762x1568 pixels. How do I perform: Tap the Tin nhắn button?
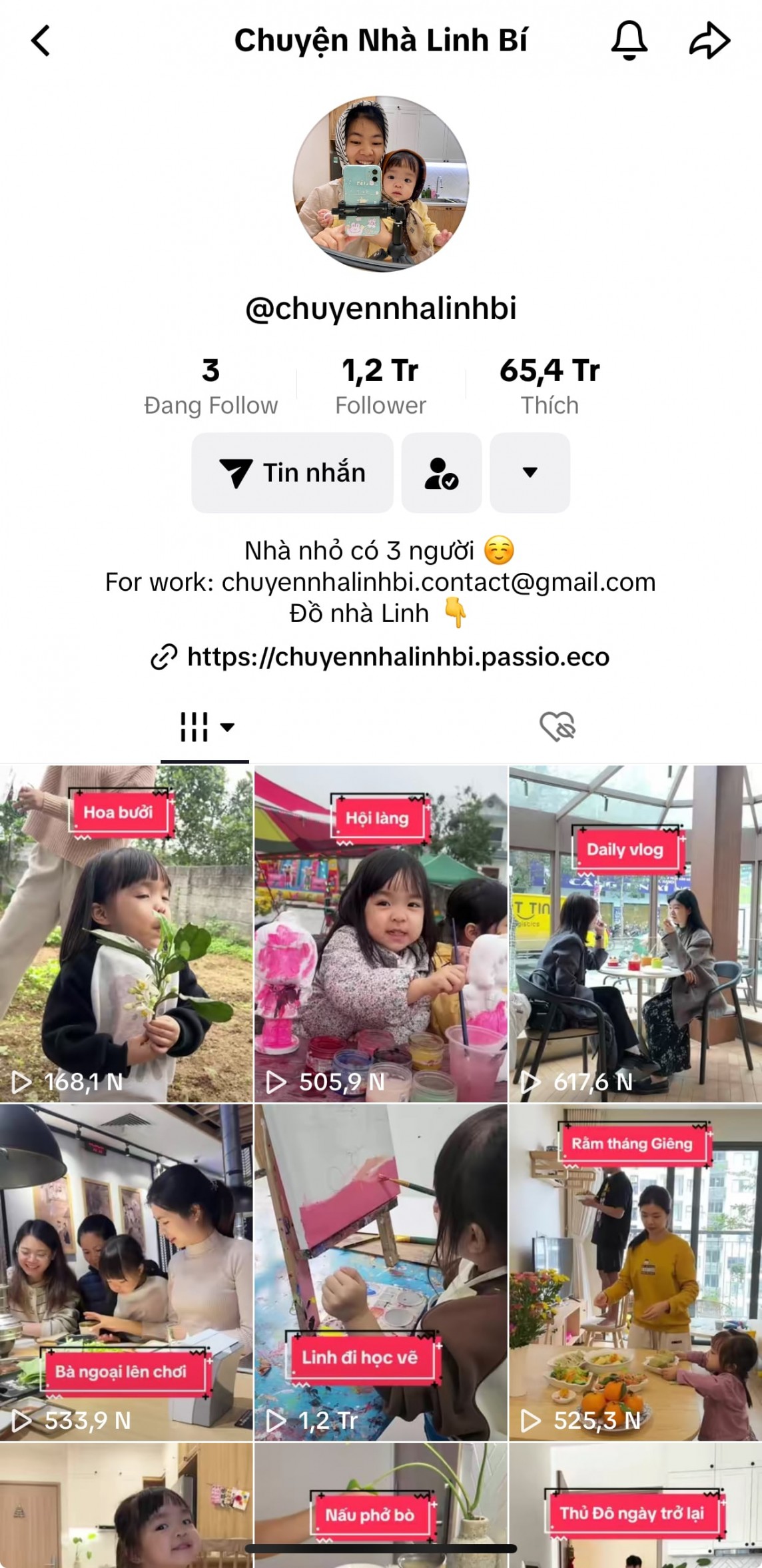[292, 473]
